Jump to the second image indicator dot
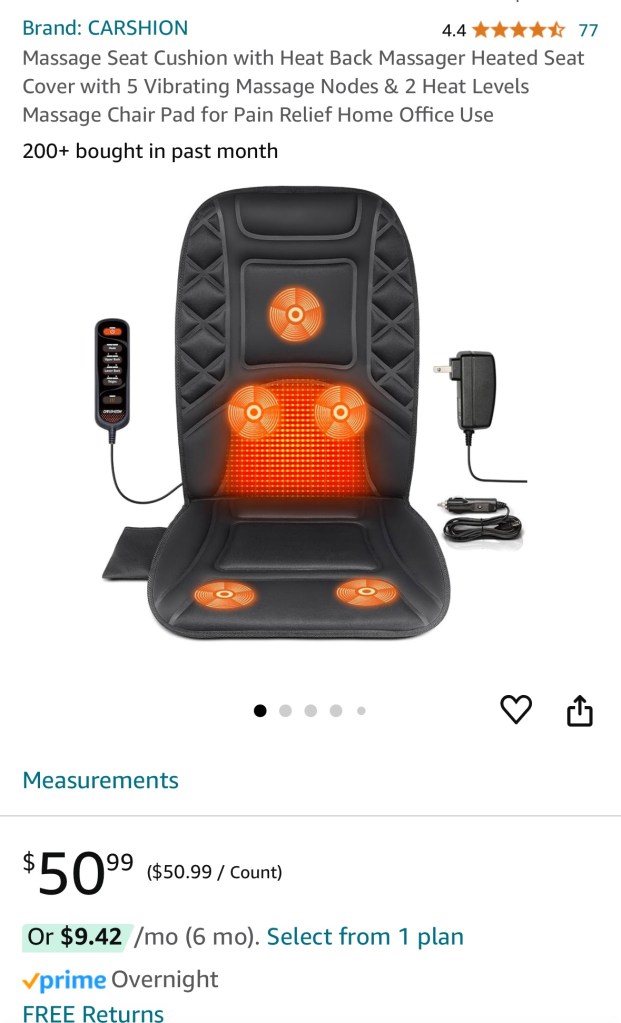The height and width of the screenshot is (1023, 621). 285,711
